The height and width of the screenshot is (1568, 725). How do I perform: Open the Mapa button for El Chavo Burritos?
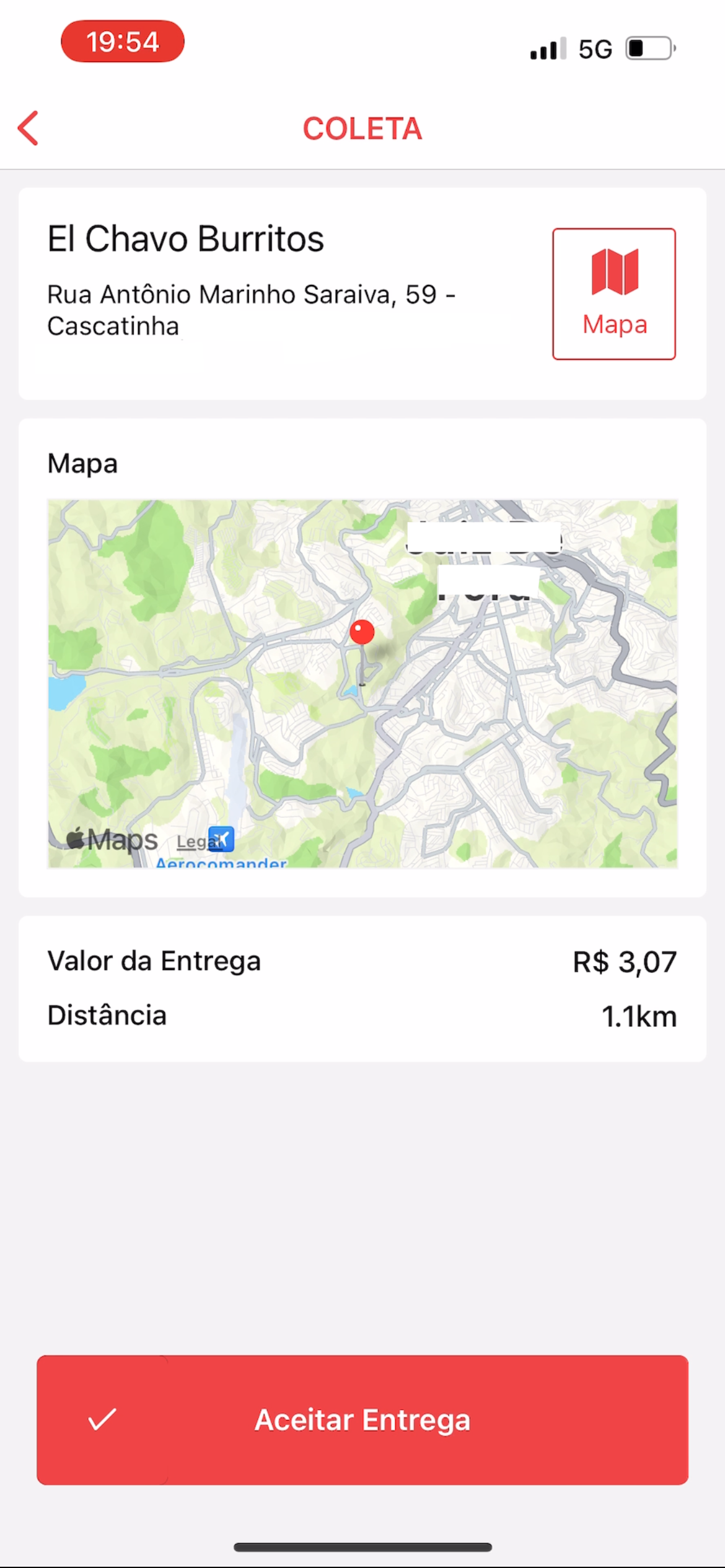click(x=613, y=294)
